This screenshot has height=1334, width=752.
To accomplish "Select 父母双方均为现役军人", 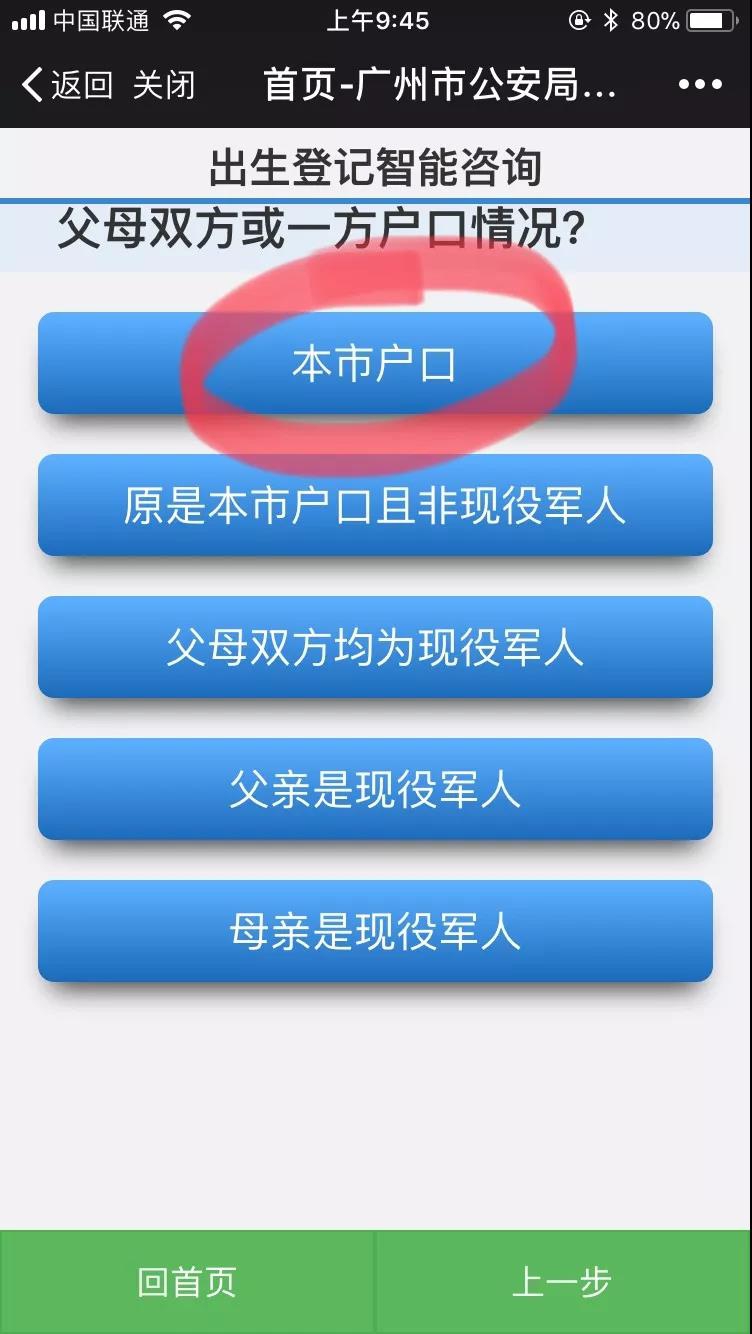I will [x=375, y=648].
